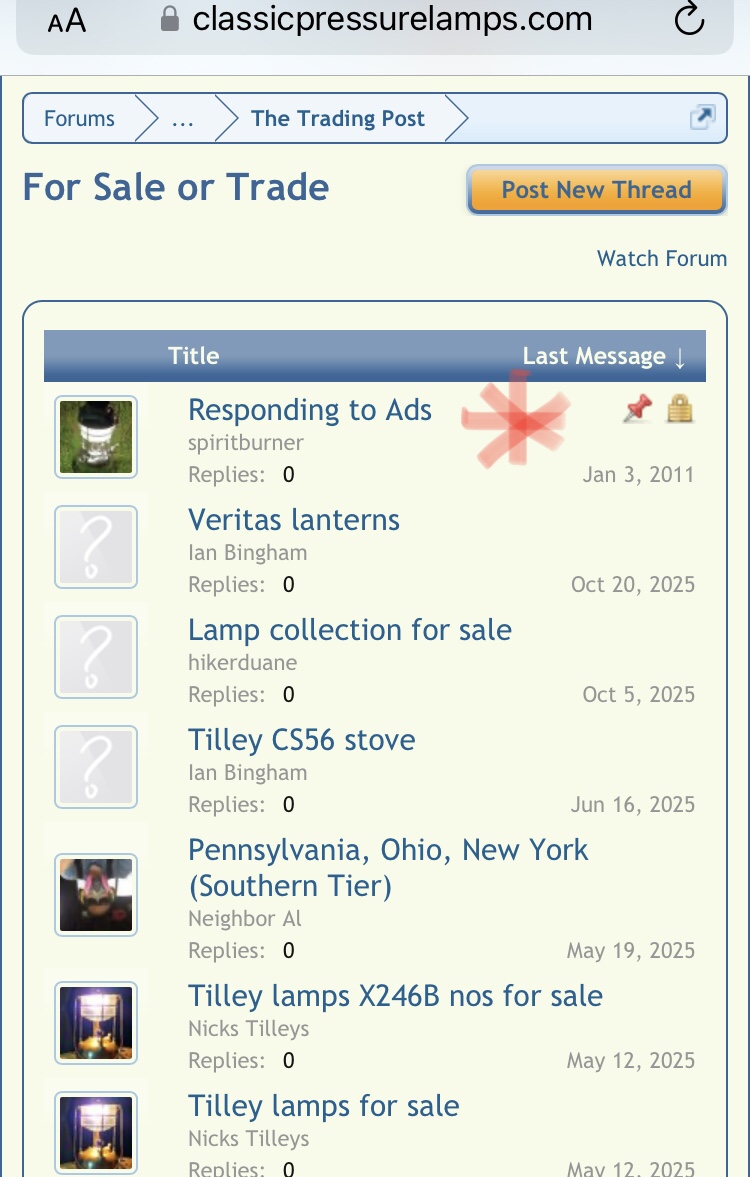This screenshot has height=1177, width=750.
Task: Open the Tilley lamps for sale thread
Action: click(324, 1106)
